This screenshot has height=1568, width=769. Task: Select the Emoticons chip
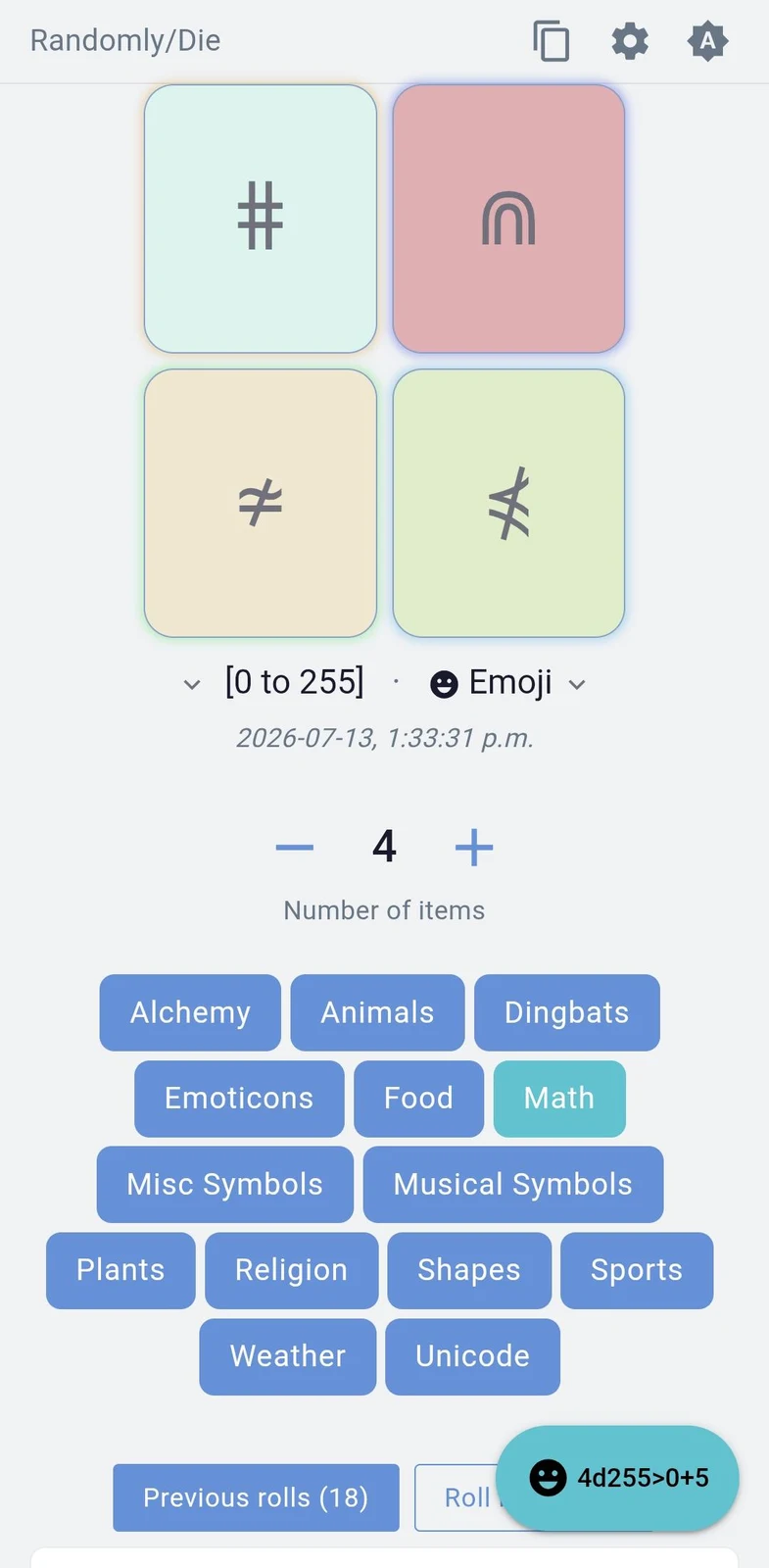point(239,1099)
